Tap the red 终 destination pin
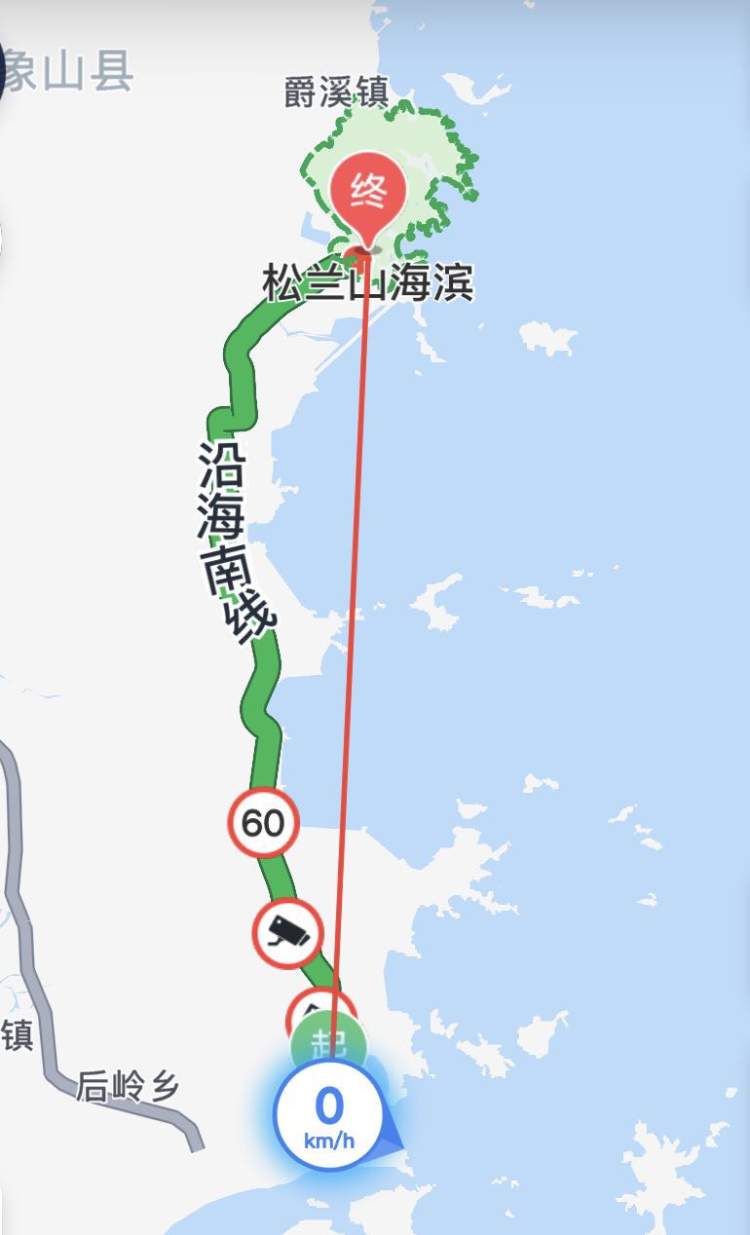This screenshot has width=750, height=1235. (x=368, y=193)
